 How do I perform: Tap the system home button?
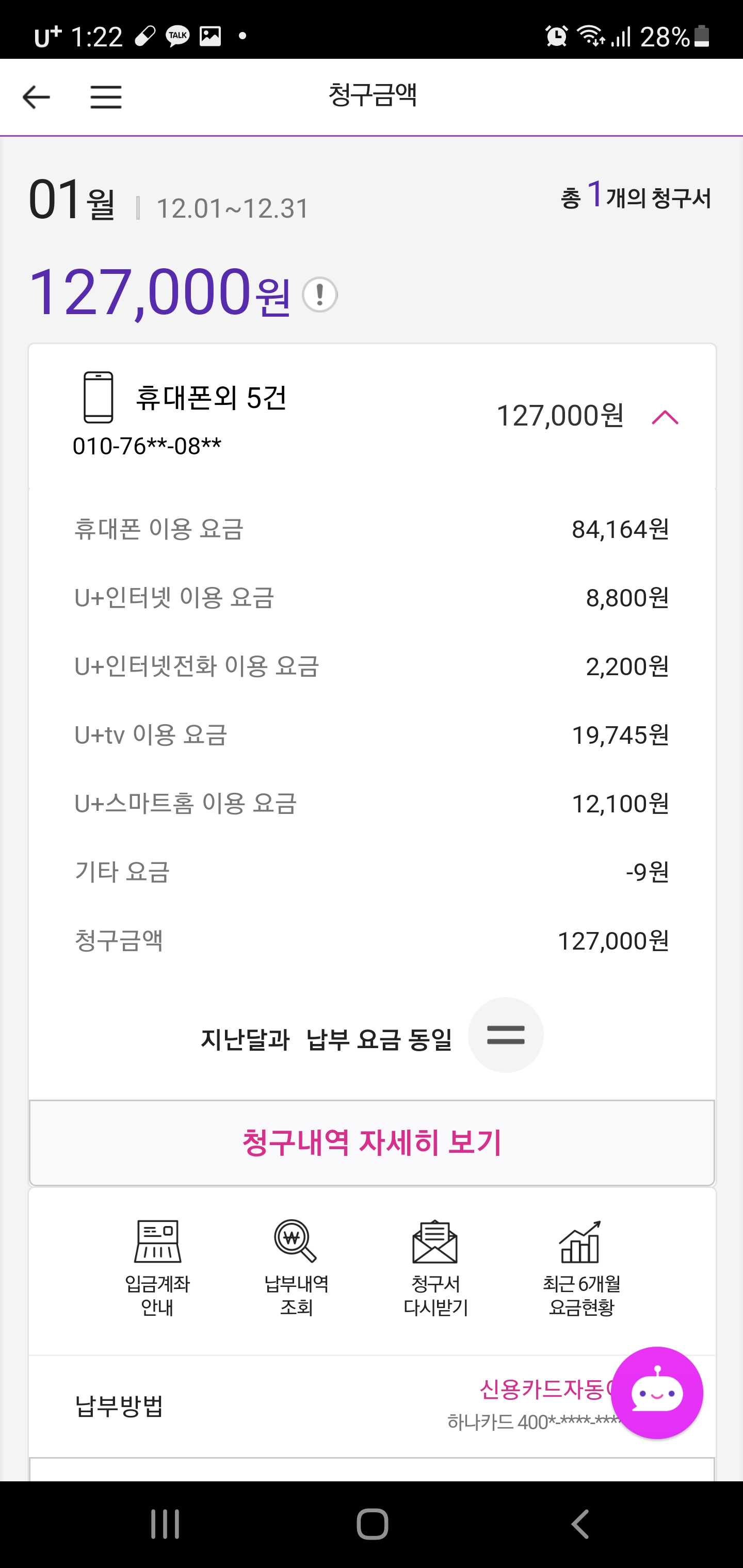click(x=372, y=1524)
